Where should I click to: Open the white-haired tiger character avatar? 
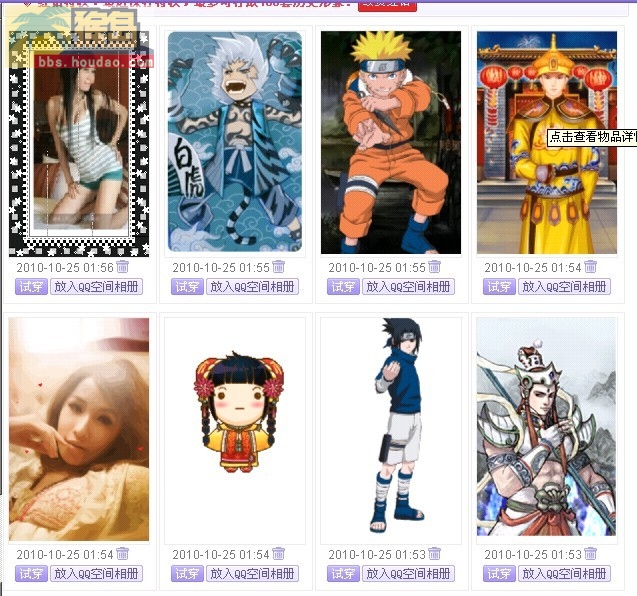(x=235, y=142)
